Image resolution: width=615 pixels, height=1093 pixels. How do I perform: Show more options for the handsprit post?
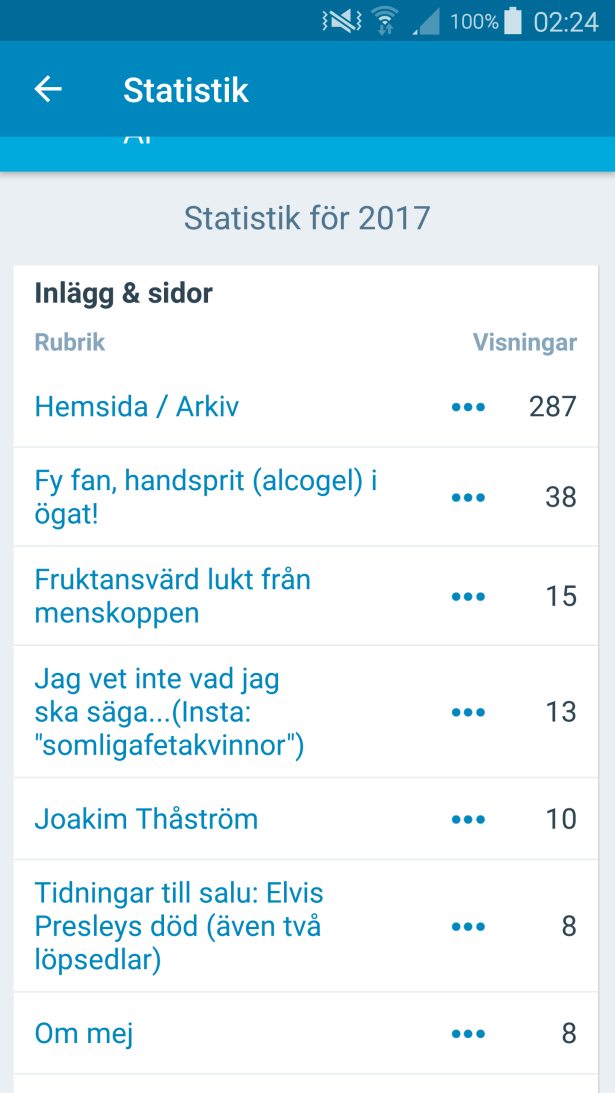pyautogui.click(x=468, y=497)
